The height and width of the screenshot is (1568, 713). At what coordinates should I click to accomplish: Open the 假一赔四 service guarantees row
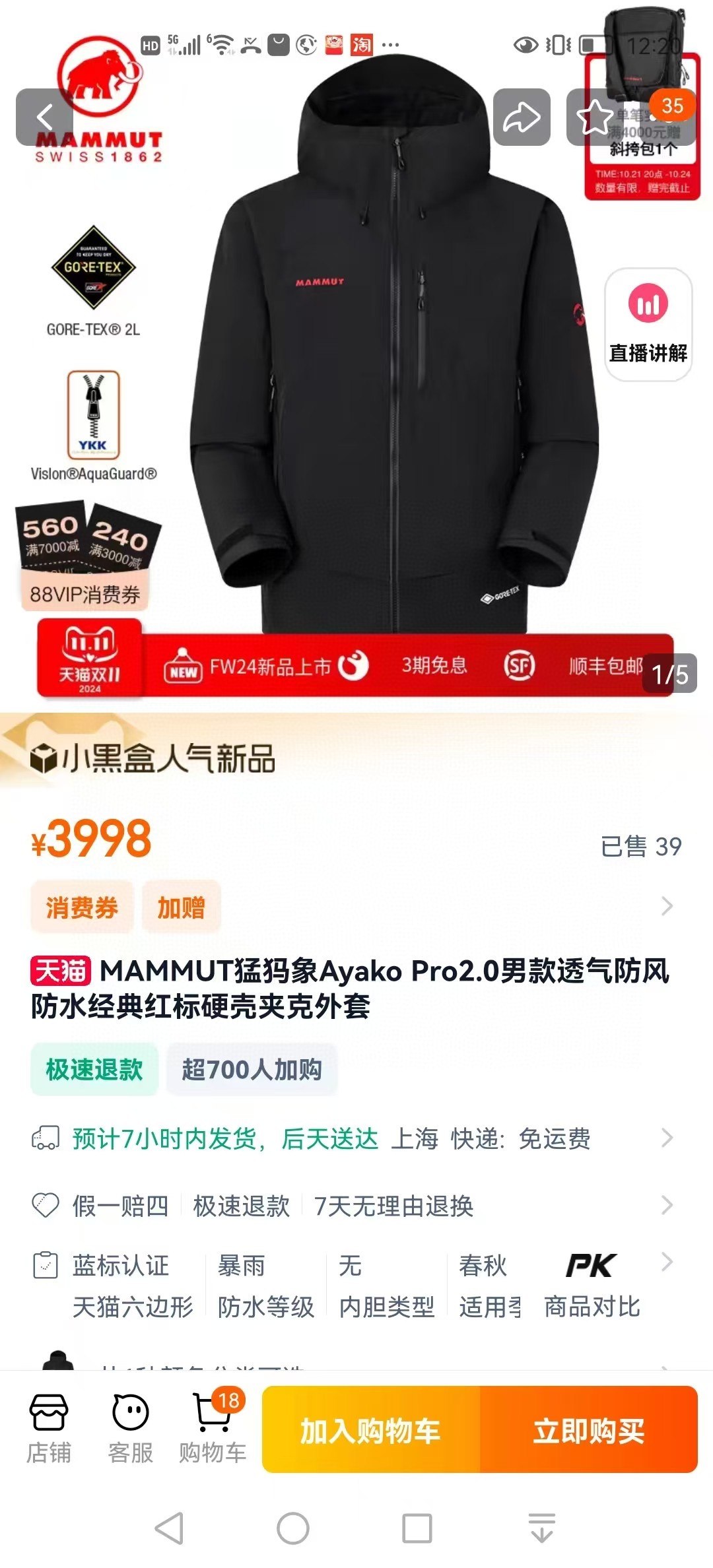point(356,1206)
